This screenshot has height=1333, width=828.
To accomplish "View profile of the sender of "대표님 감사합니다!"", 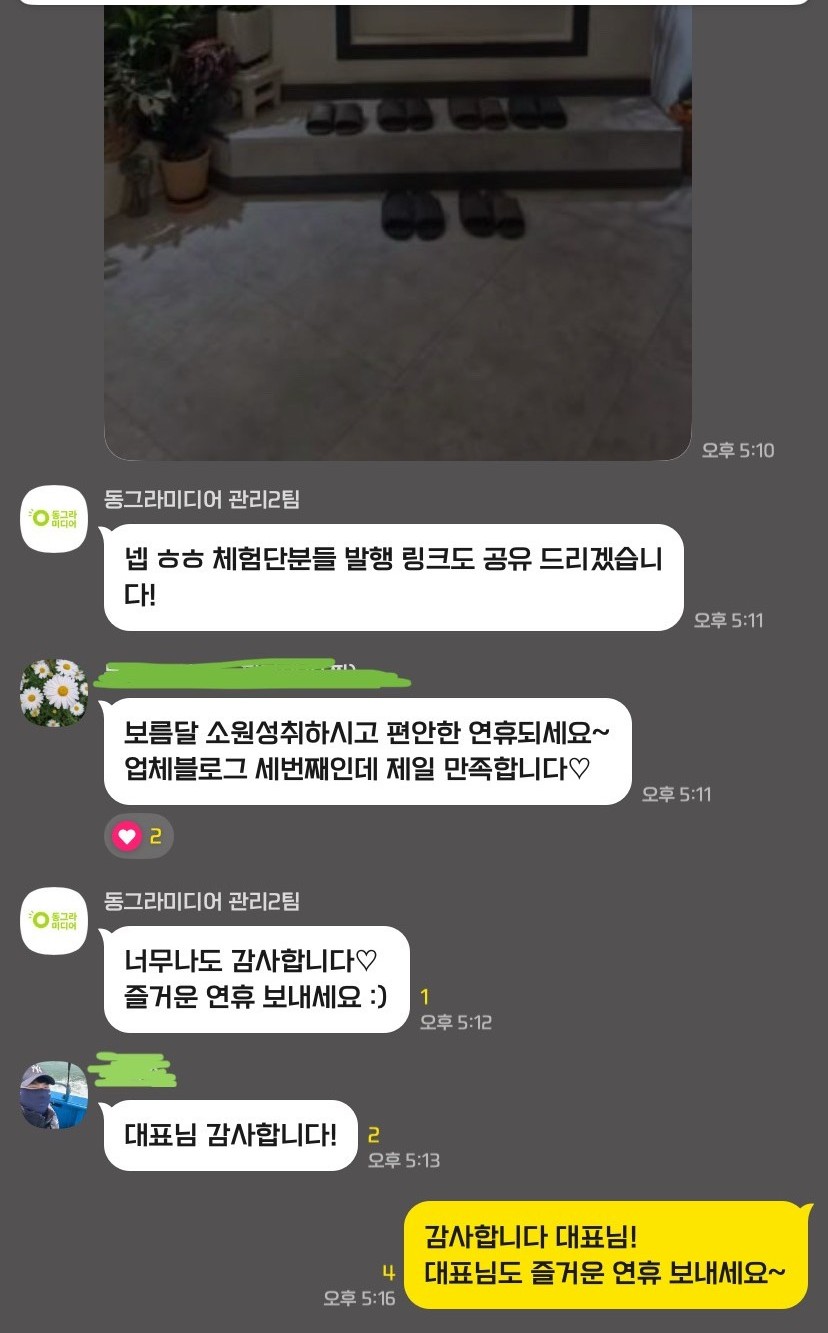I will (54, 1095).
